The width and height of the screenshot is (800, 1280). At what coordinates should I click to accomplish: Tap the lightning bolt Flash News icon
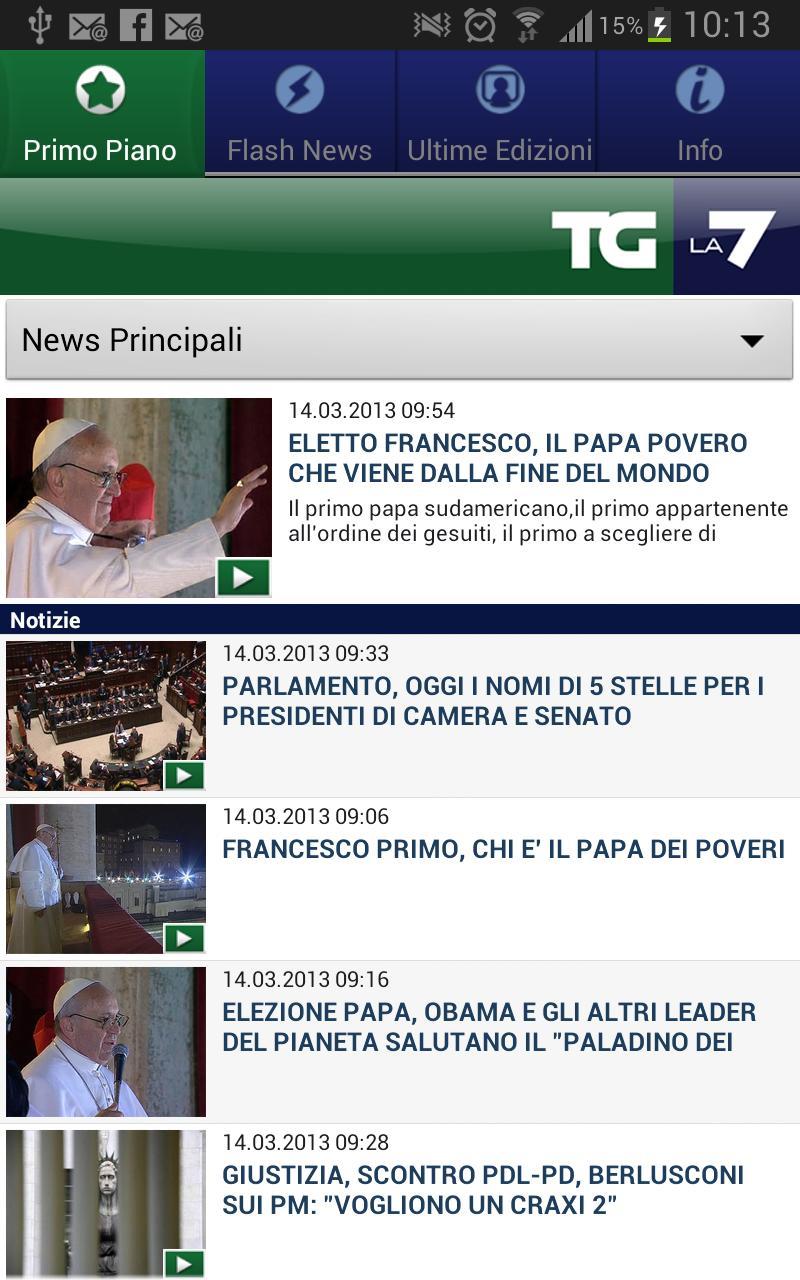pyautogui.click(x=299, y=88)
